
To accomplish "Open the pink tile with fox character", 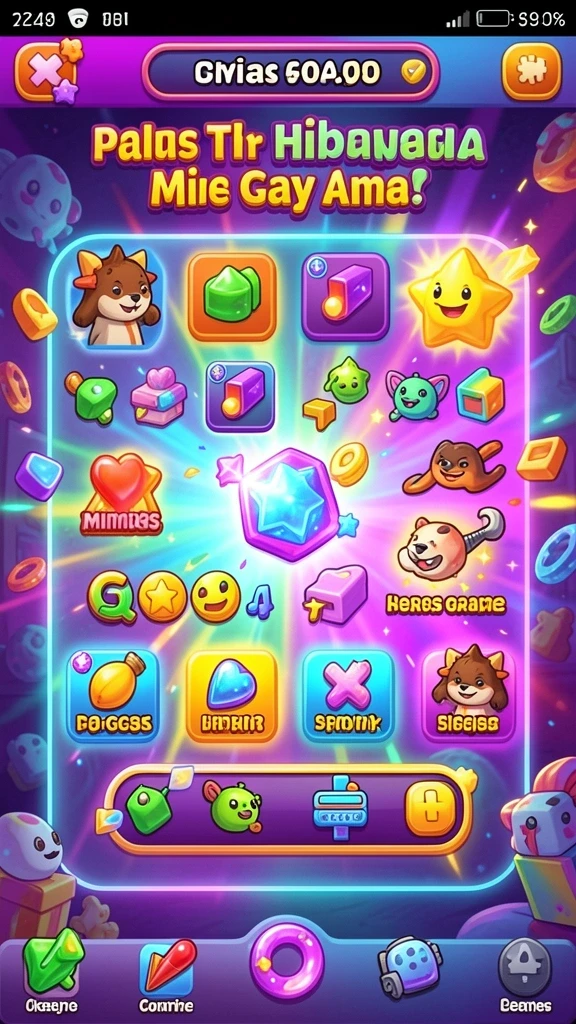I will click(x=468, y=697).
